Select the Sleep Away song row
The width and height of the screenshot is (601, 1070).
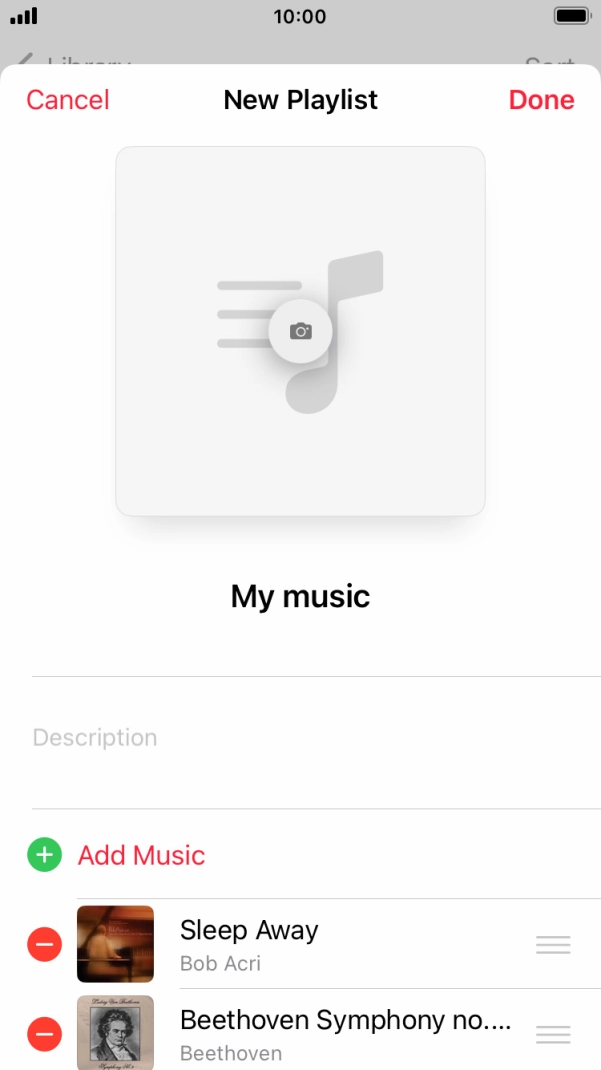(x=330, y=944)
